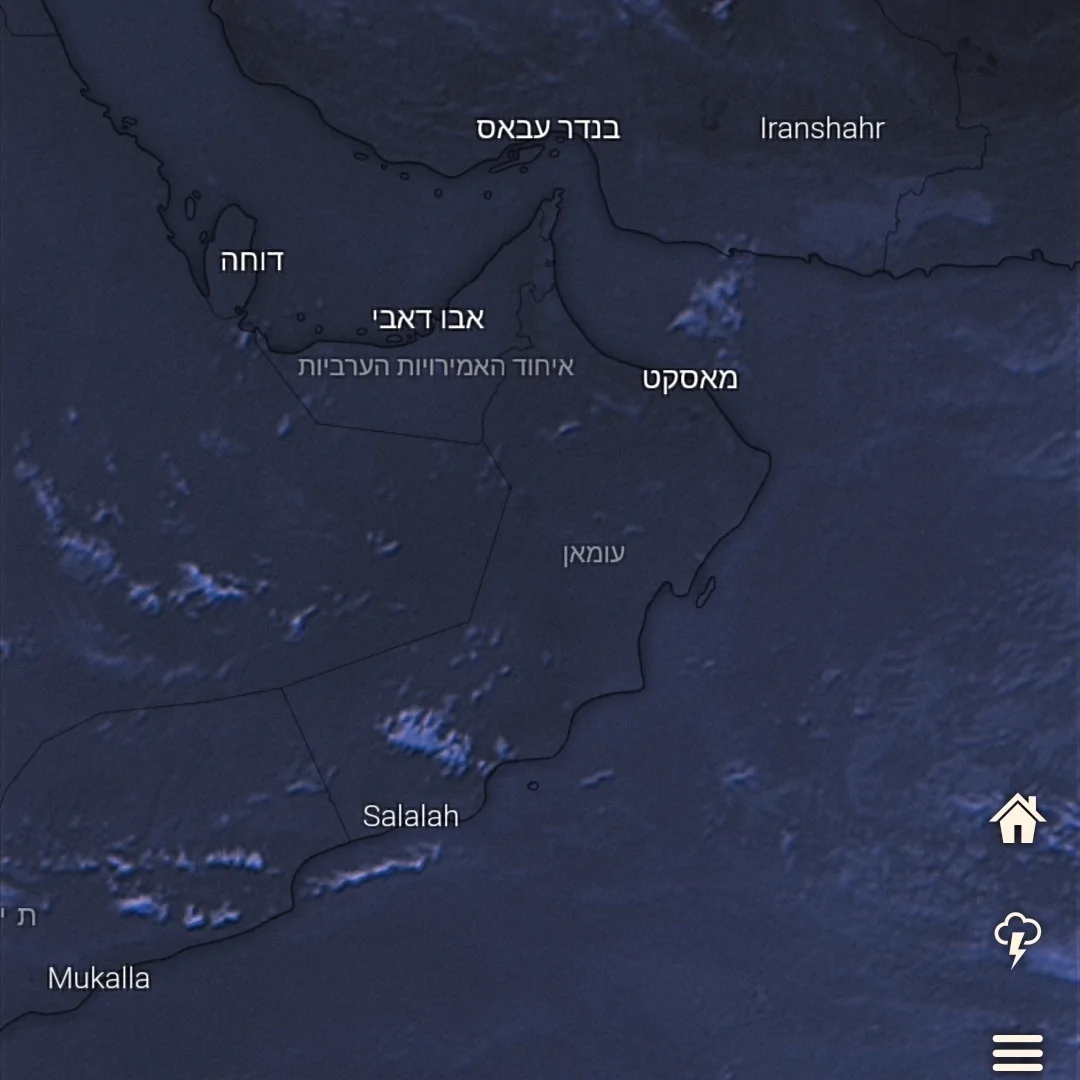Viewport: 1080px width, 1080px height.
Task: Open the hamburger menu
Action: point(1017,1052)
